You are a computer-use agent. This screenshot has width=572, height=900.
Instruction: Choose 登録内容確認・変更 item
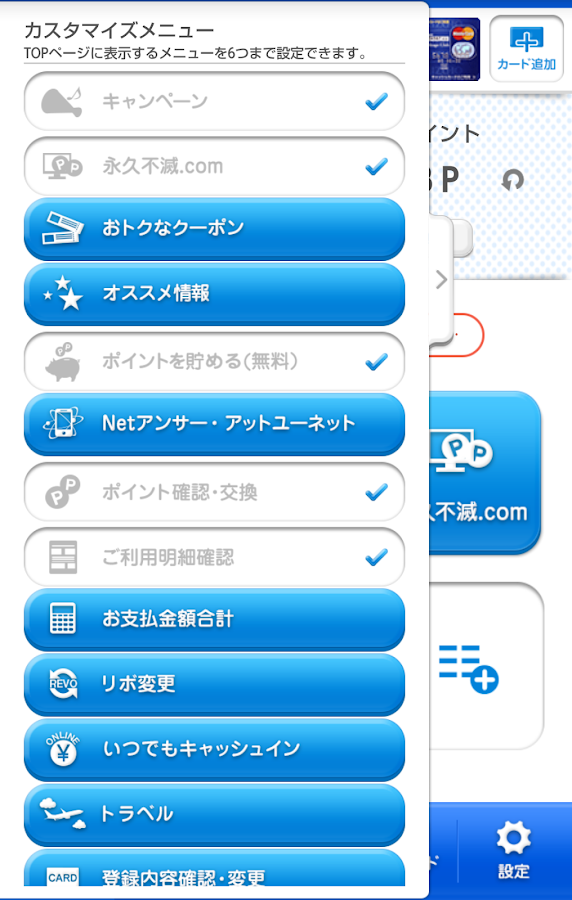pos(214,868)
